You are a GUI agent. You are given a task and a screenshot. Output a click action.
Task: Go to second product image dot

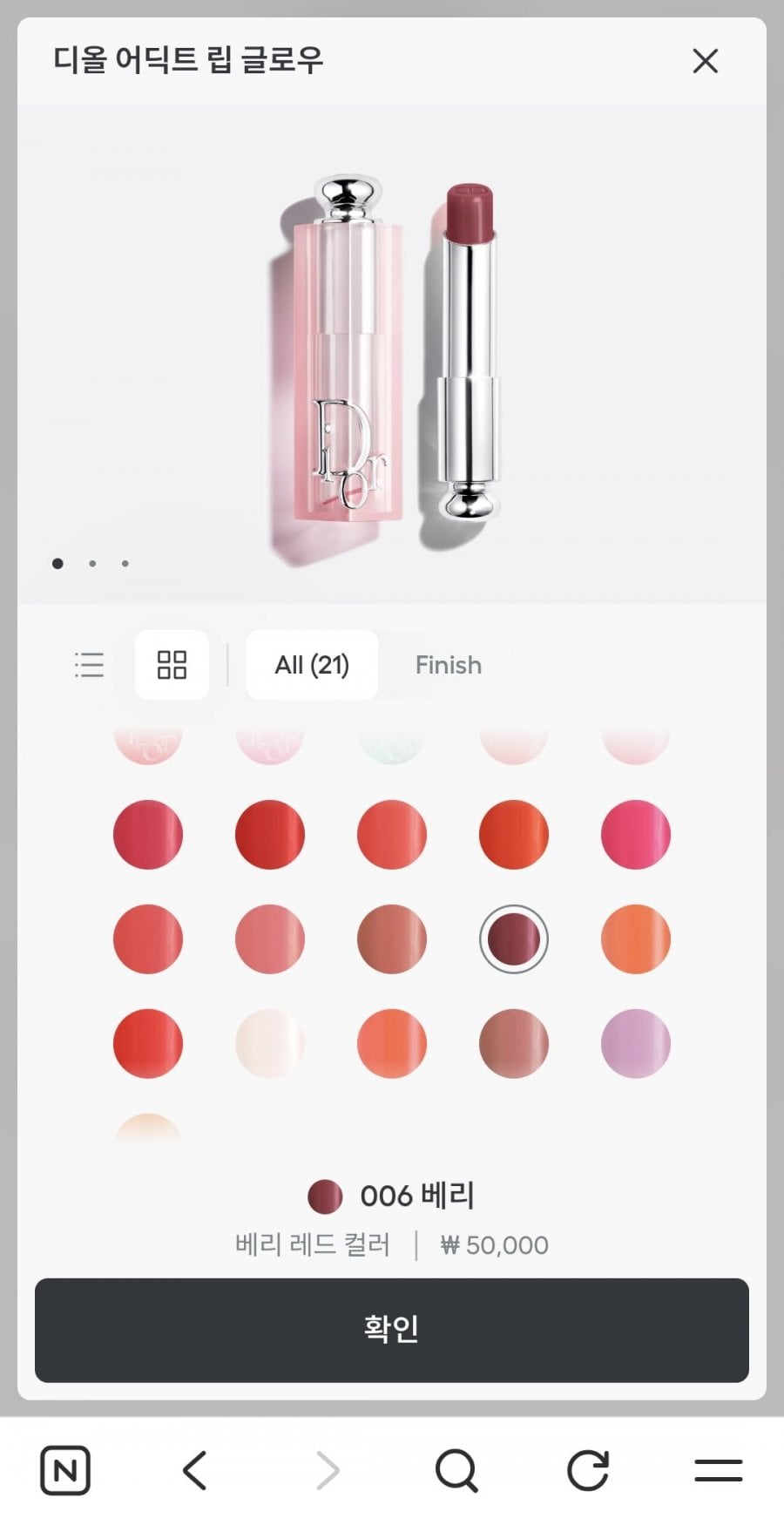(92, 564)
